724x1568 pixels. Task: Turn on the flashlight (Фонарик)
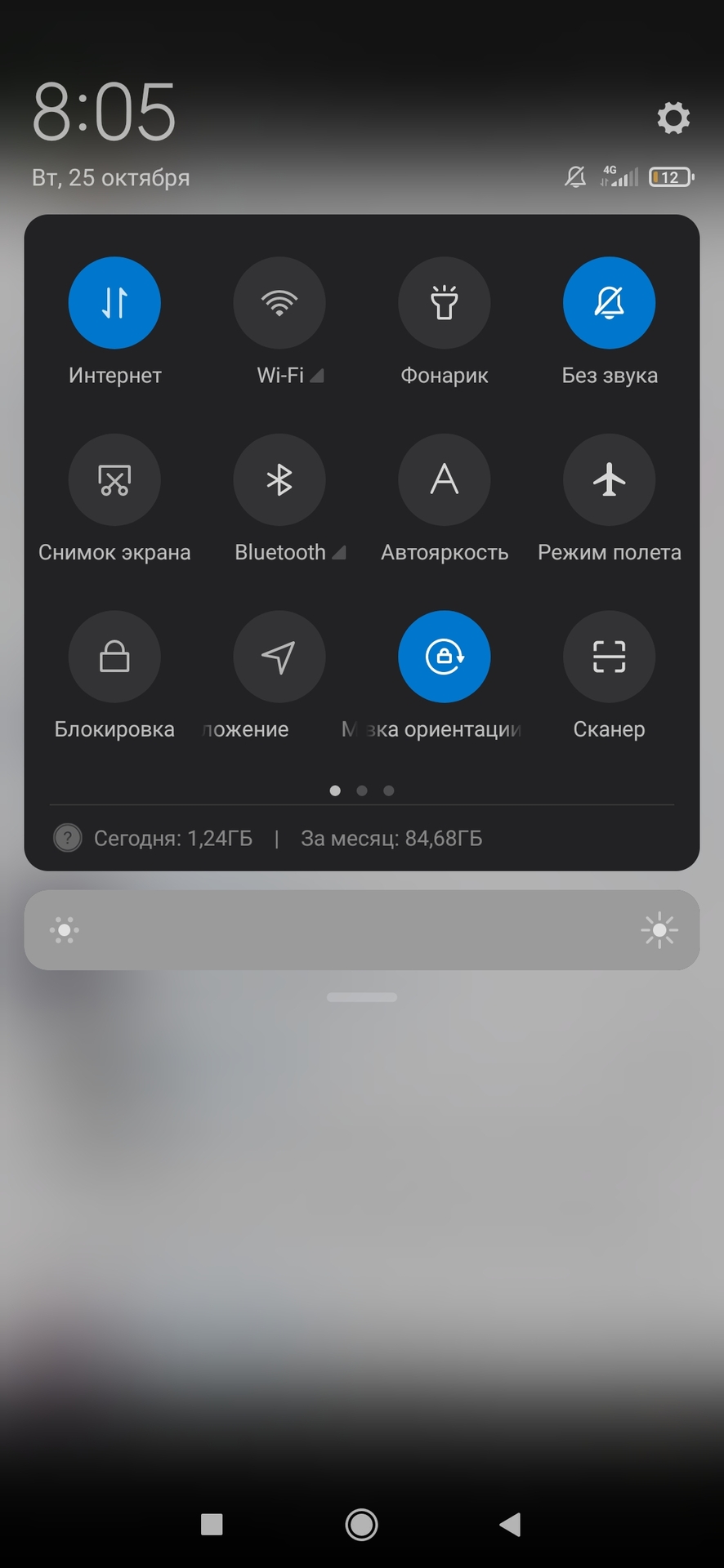point(444,303)
